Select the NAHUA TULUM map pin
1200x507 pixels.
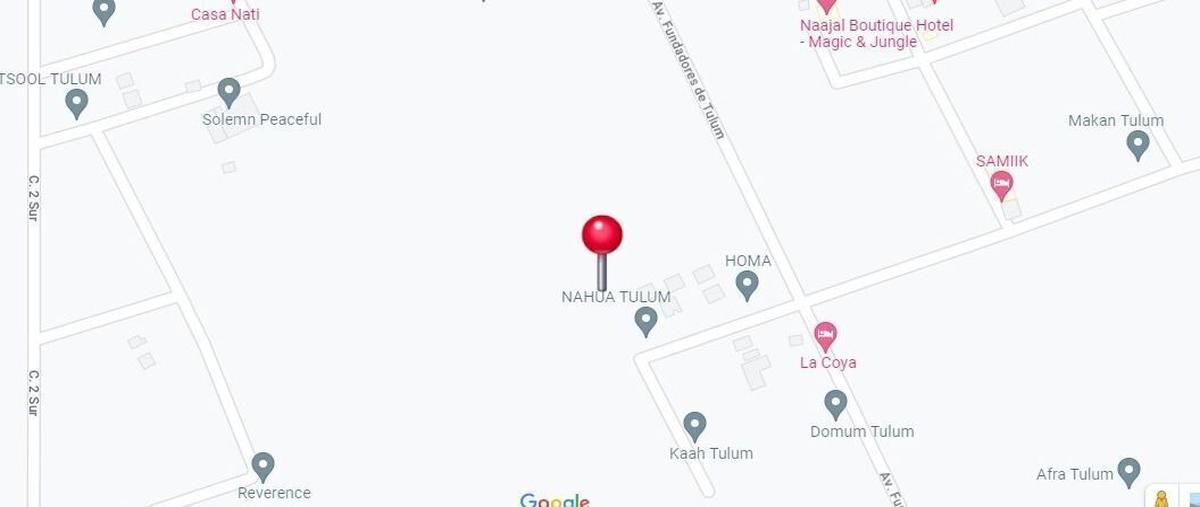pos(646,320)
